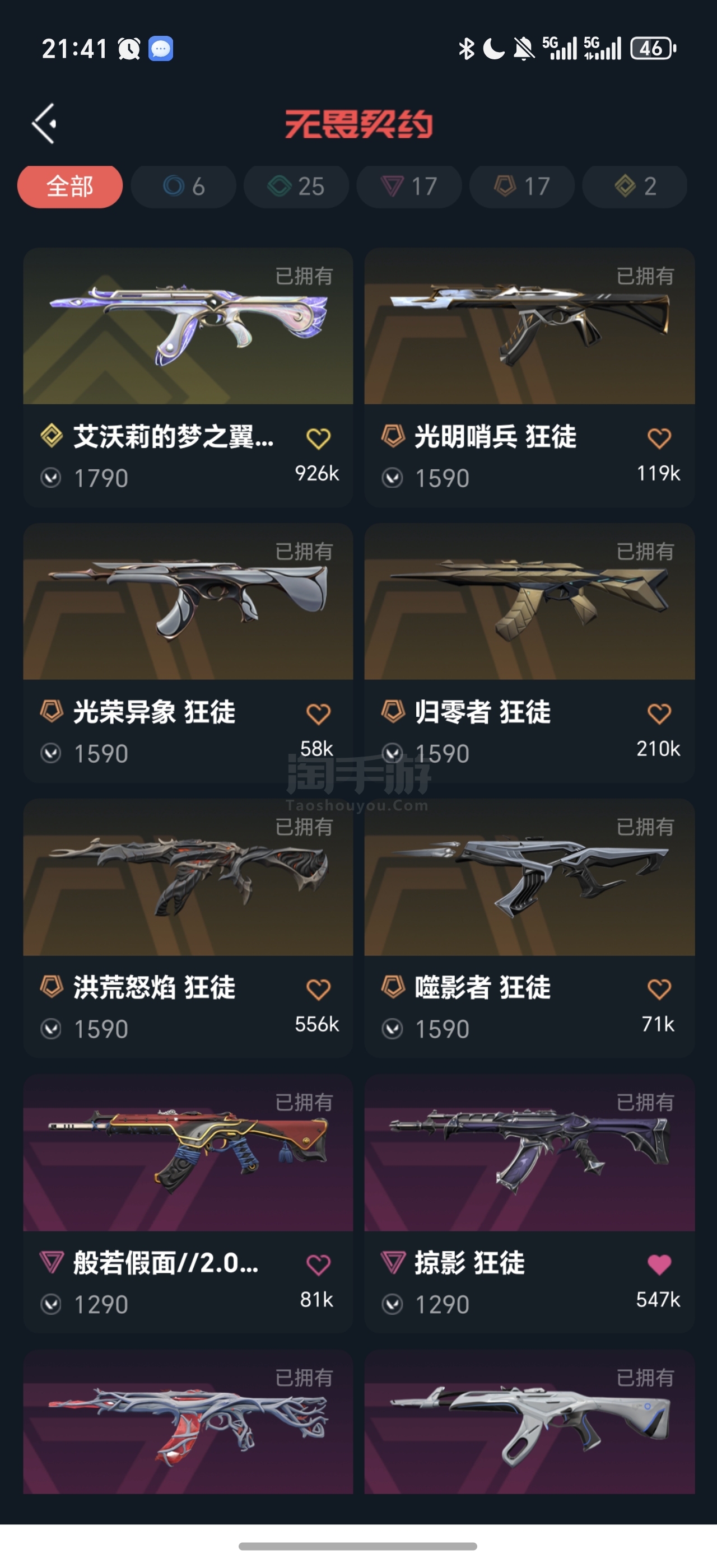This screenshot has width=717, height=1568.
Task: Go back using the top-left arrow
Action: pos(45,124)
